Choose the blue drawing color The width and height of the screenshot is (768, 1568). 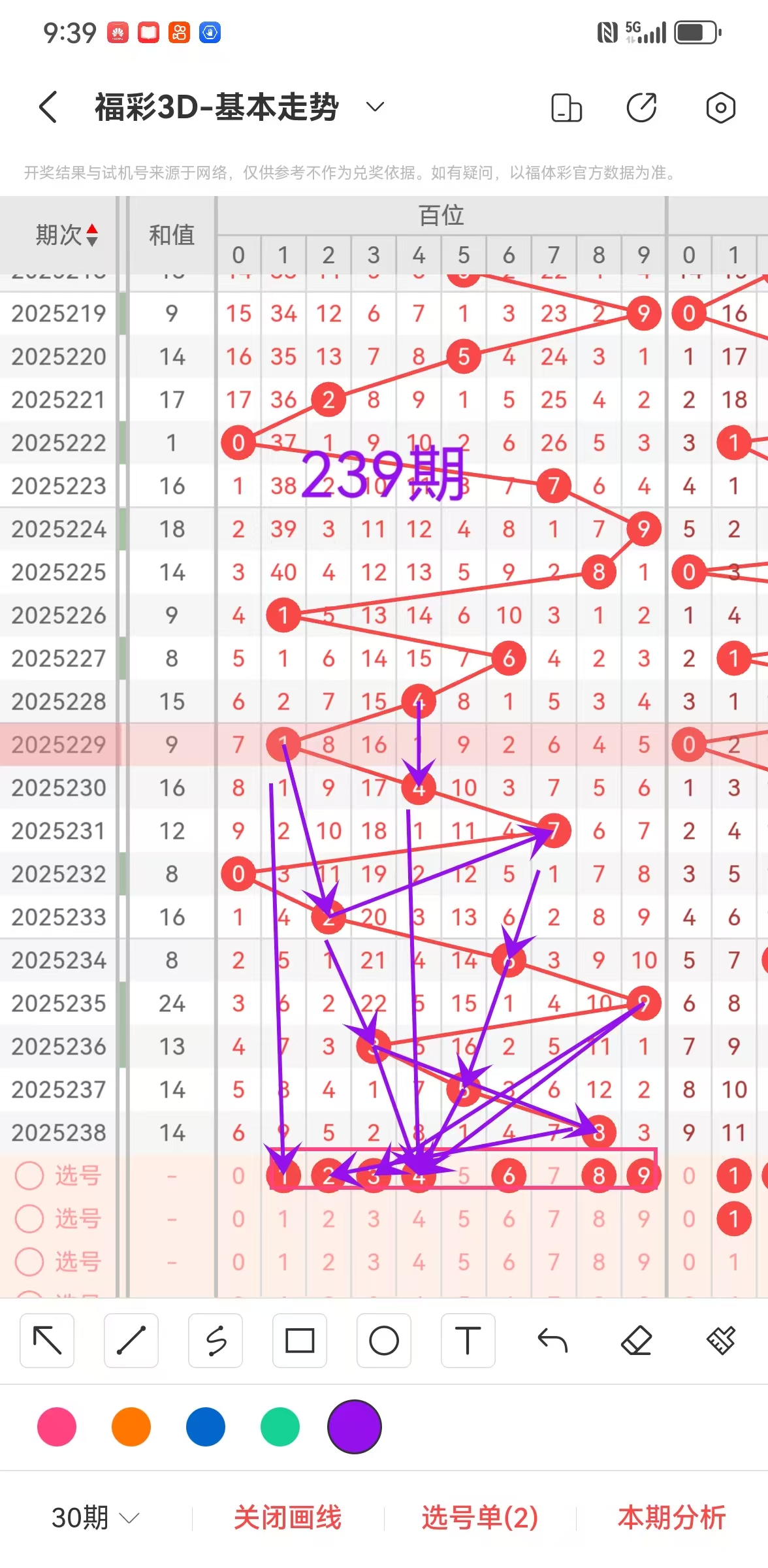[206, 1427]
